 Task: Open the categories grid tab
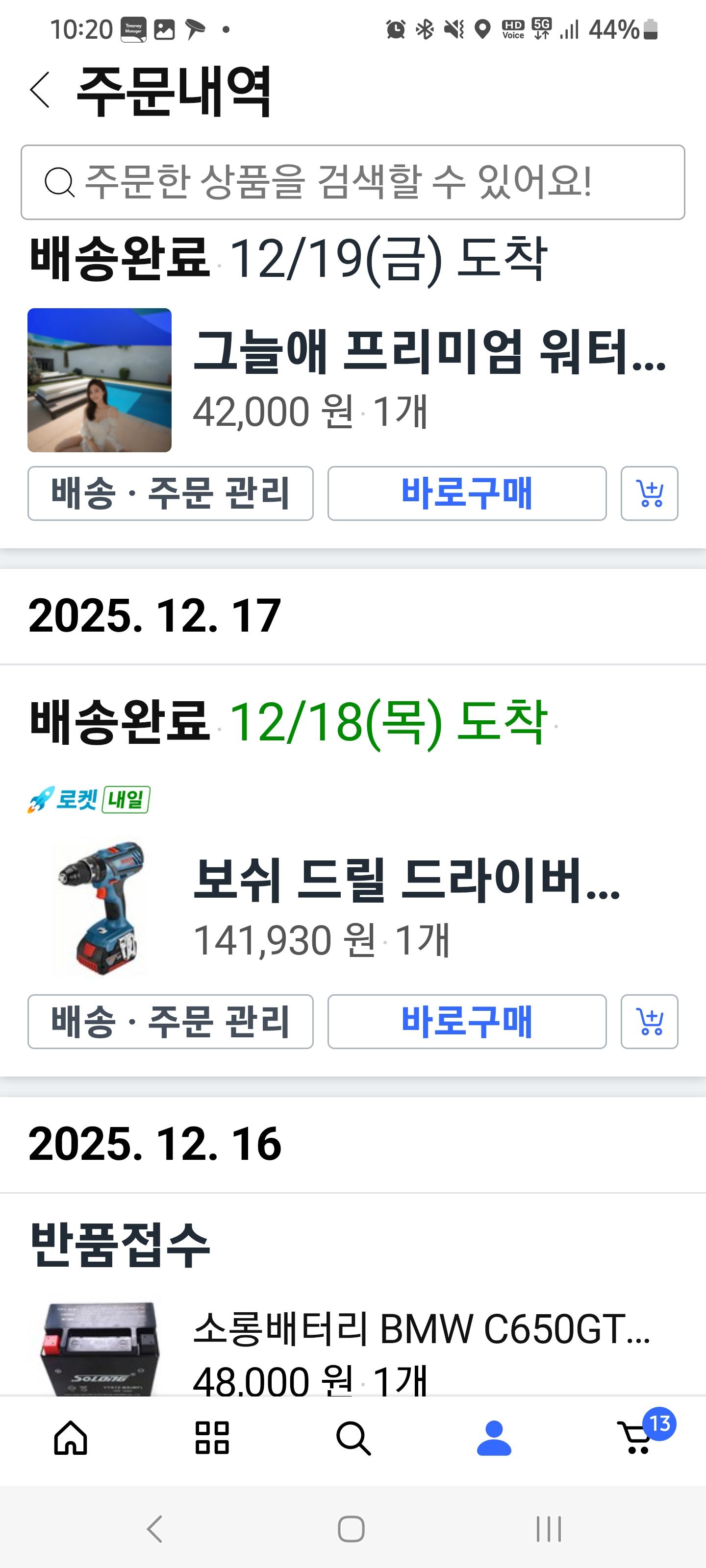[212, 1438]
